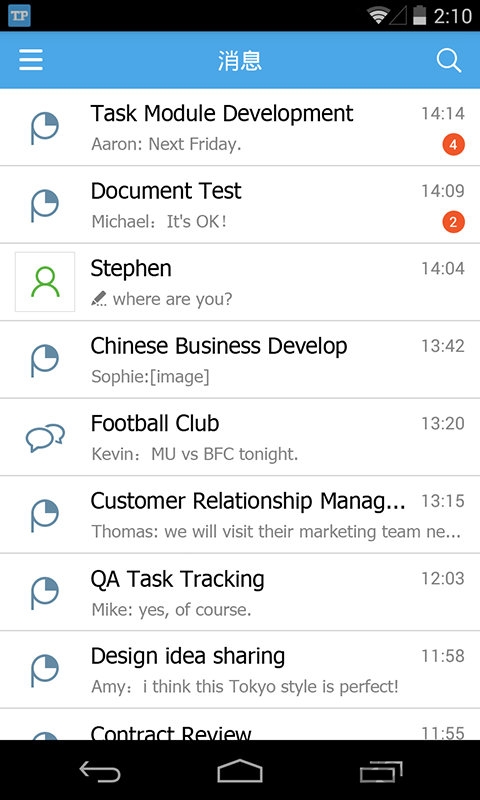480x800 pixels.
Task: Open the Design idea sharing thread
Action: click(240, 670)
